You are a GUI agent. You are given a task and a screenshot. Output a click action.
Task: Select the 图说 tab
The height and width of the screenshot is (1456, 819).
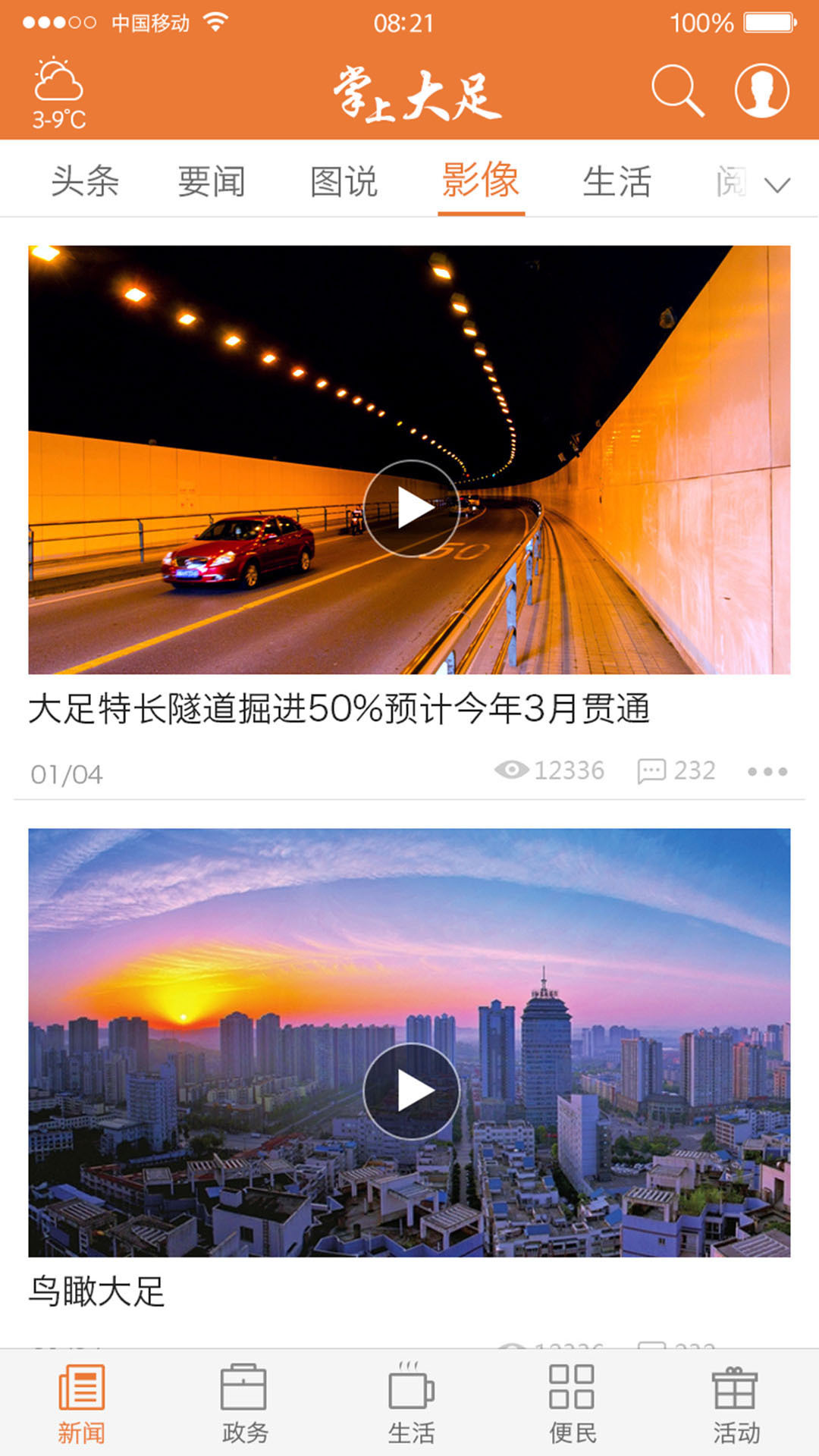pos(345,180)
